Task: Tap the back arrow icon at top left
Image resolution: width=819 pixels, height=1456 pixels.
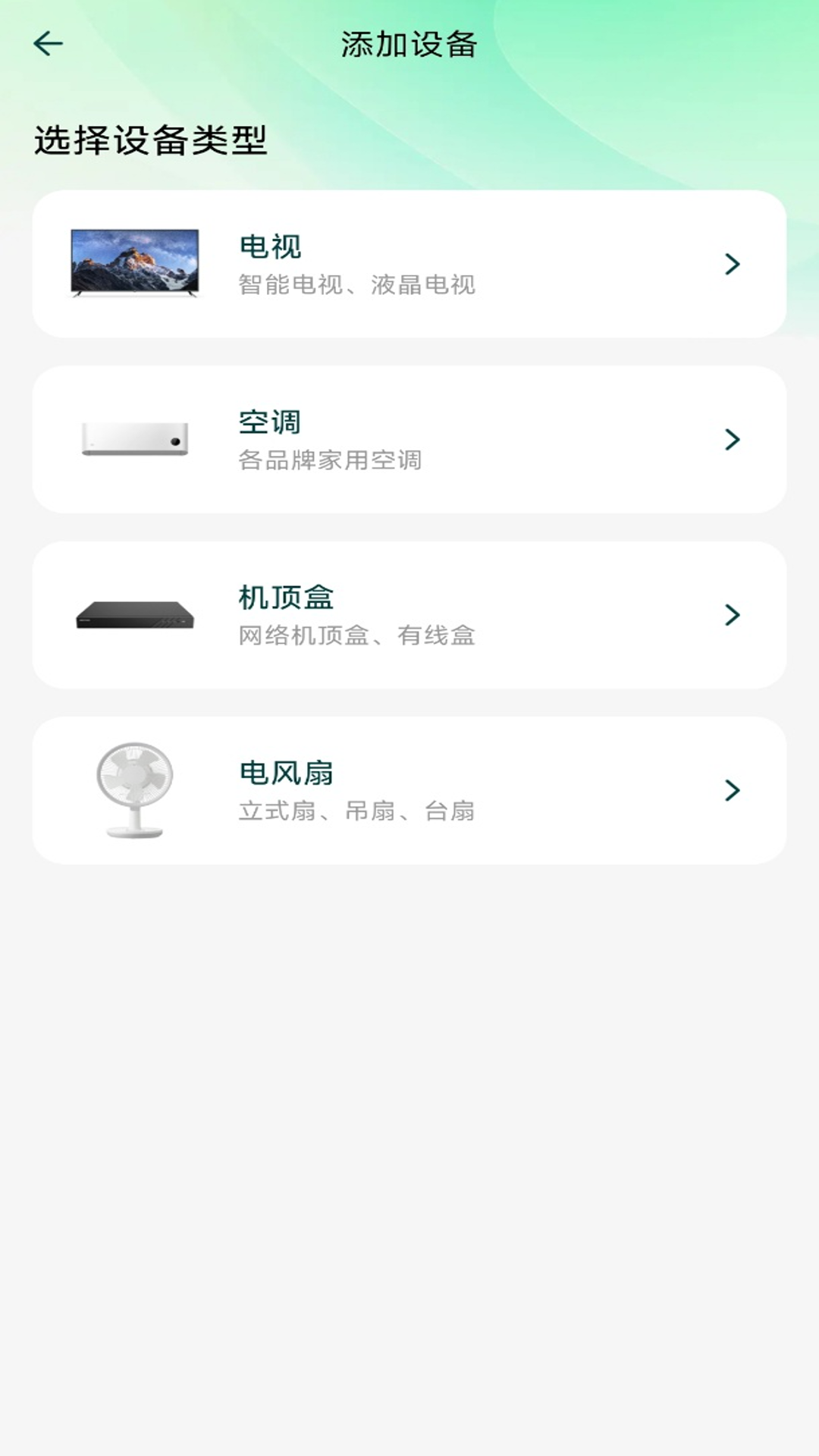Action: click(x=47, y=43)
